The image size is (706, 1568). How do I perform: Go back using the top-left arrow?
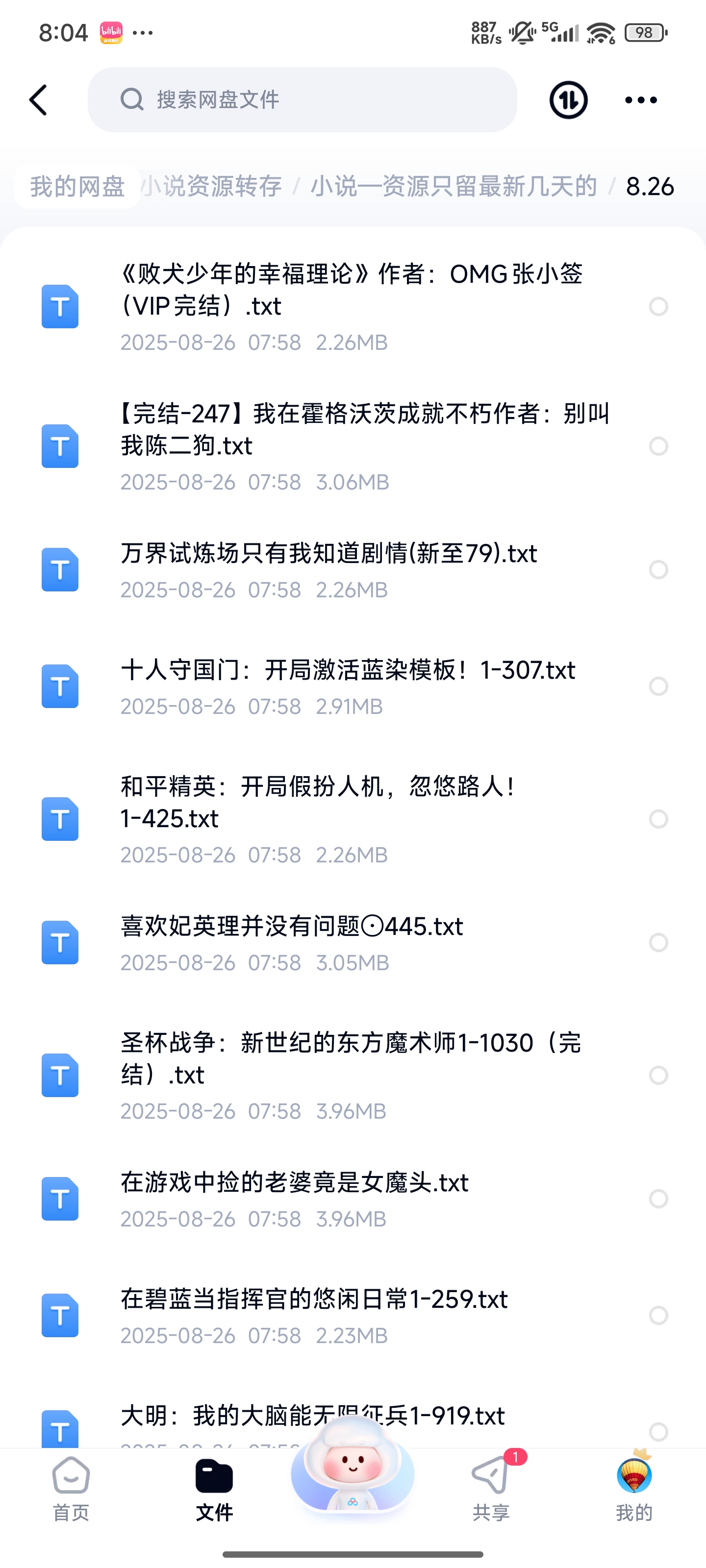coord(38,100)
